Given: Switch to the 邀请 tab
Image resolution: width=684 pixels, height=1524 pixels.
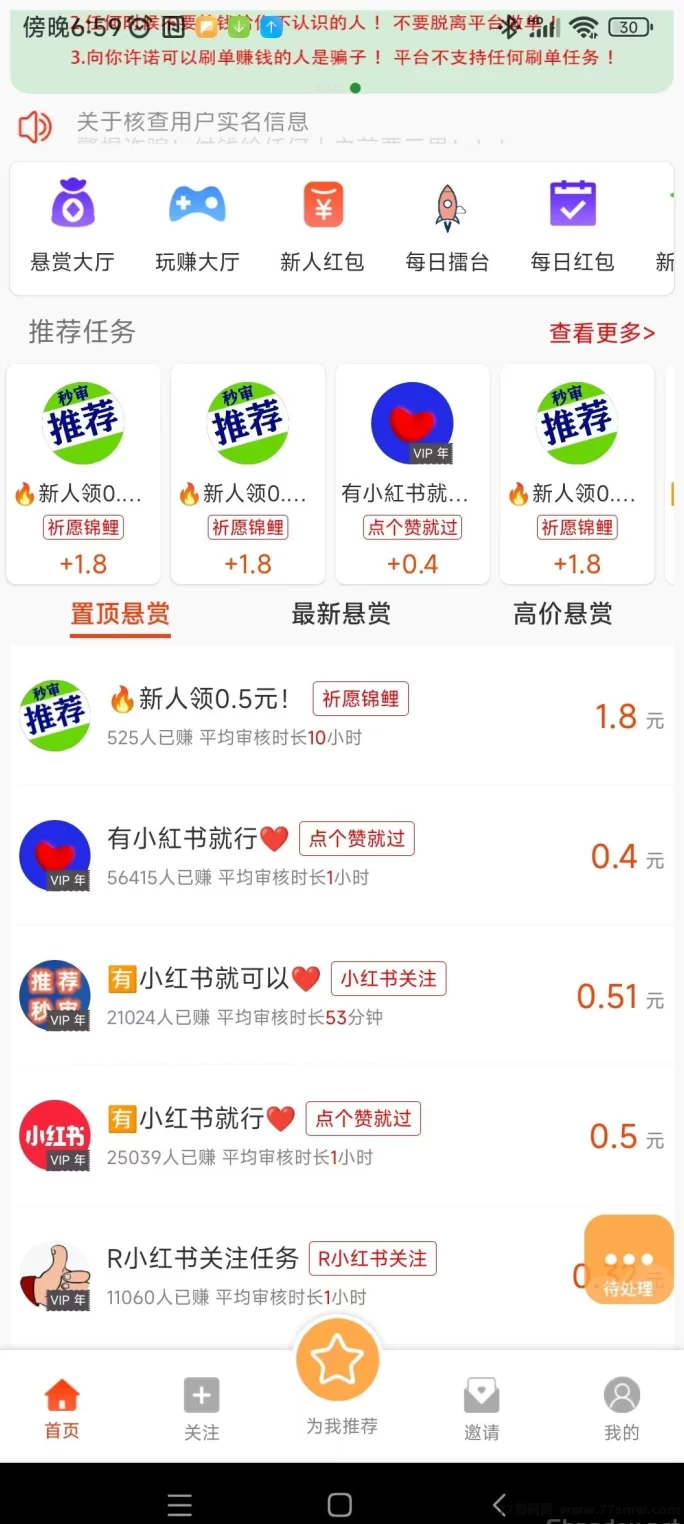Looking at the screenshot, I should [x=481, y=1410].
